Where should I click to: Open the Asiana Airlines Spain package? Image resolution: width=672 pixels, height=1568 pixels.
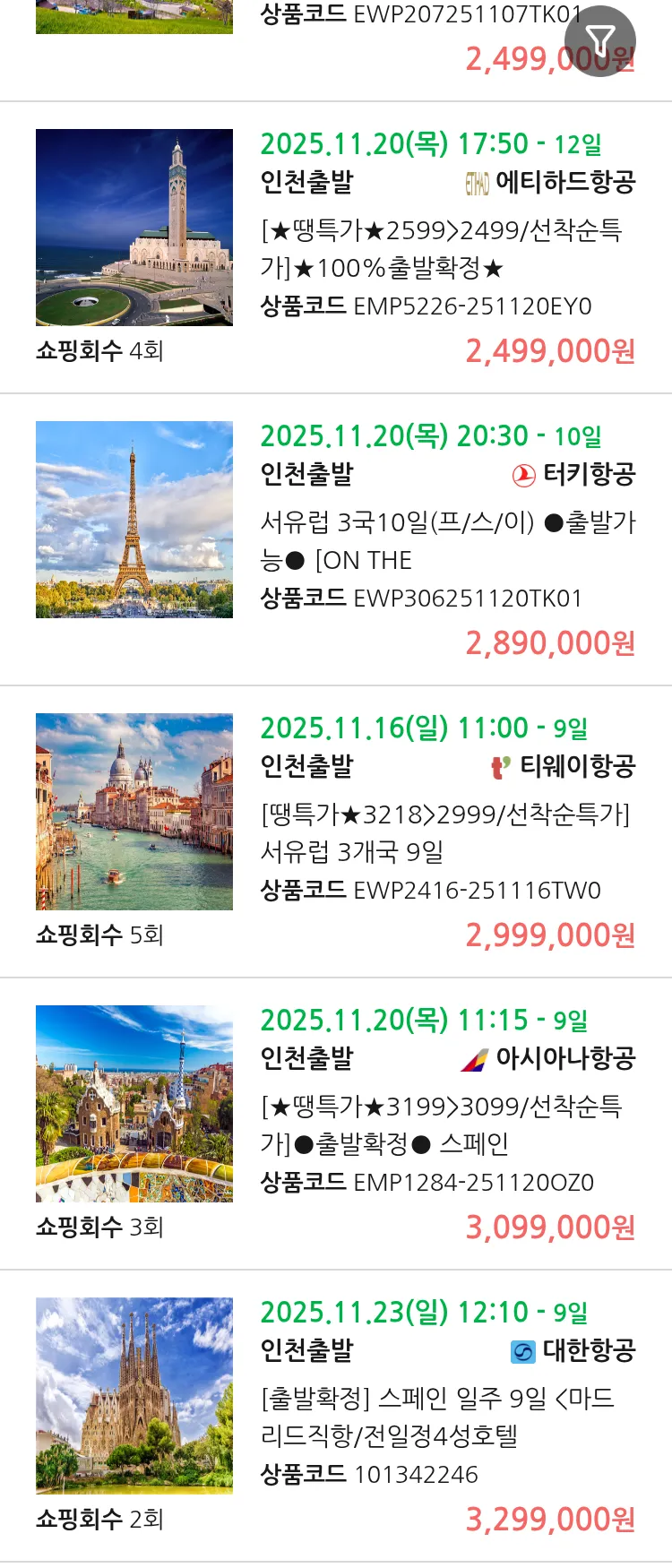point(441,1124)
